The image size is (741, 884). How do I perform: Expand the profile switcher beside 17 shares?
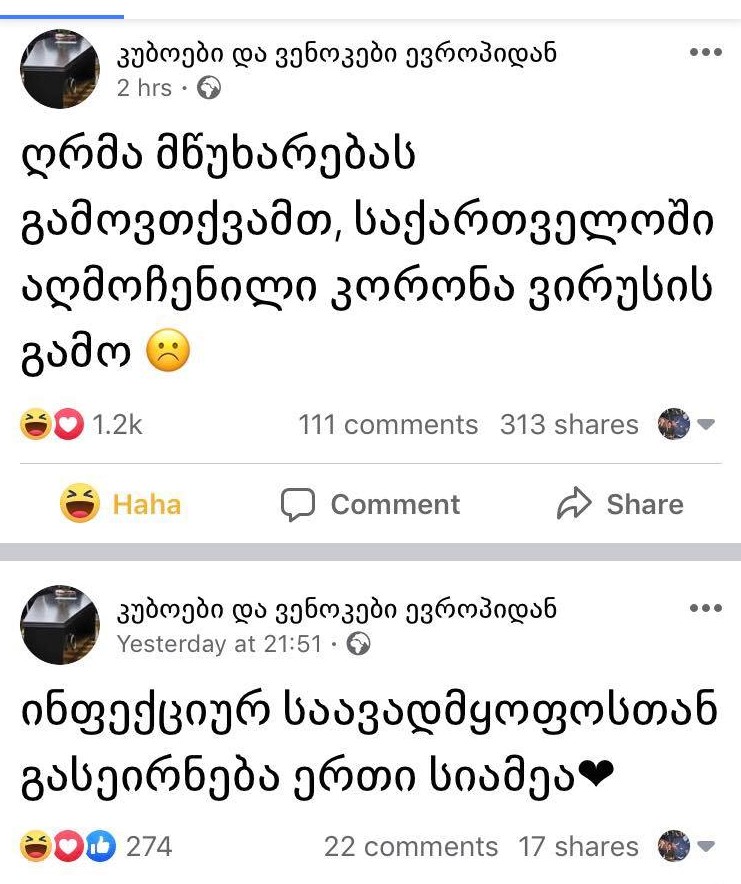(687, 847)
